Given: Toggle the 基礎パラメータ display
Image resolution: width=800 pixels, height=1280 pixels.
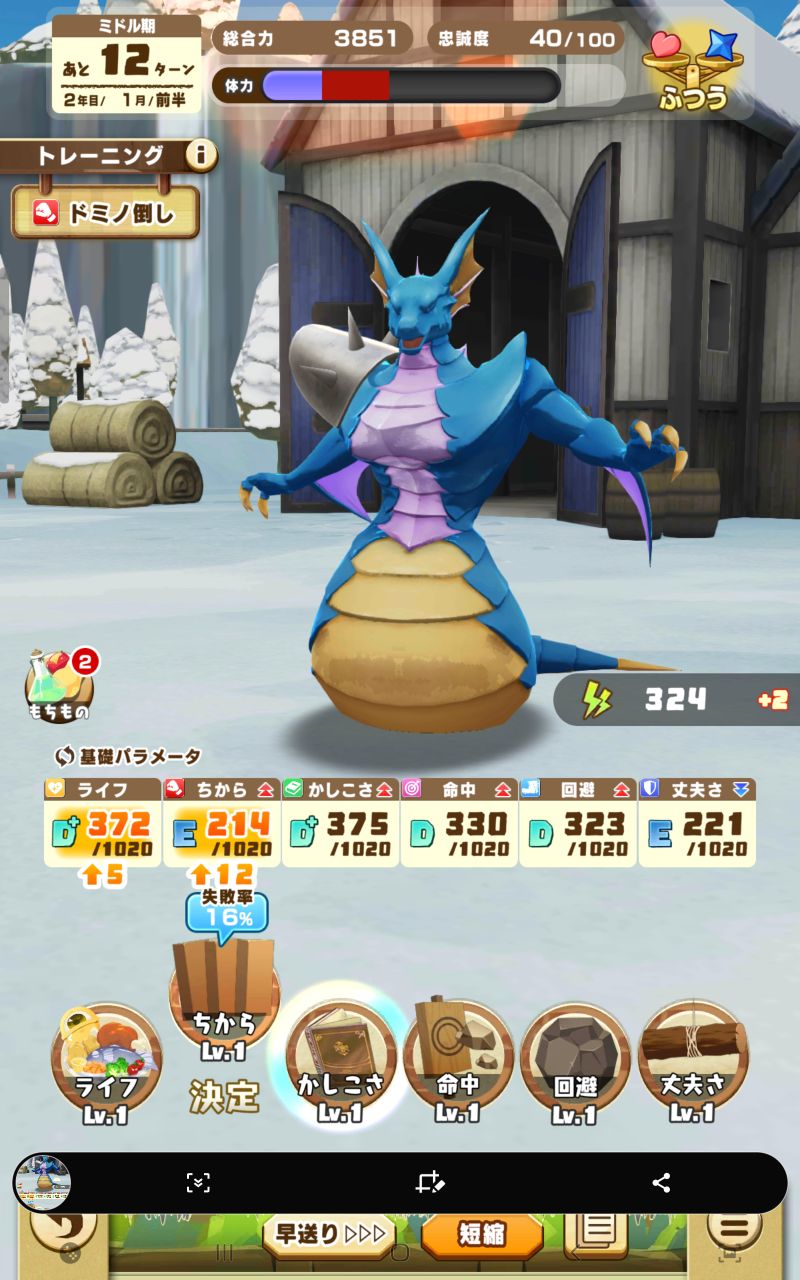Looking at the screenshot, I should click(x=128, y=757).
